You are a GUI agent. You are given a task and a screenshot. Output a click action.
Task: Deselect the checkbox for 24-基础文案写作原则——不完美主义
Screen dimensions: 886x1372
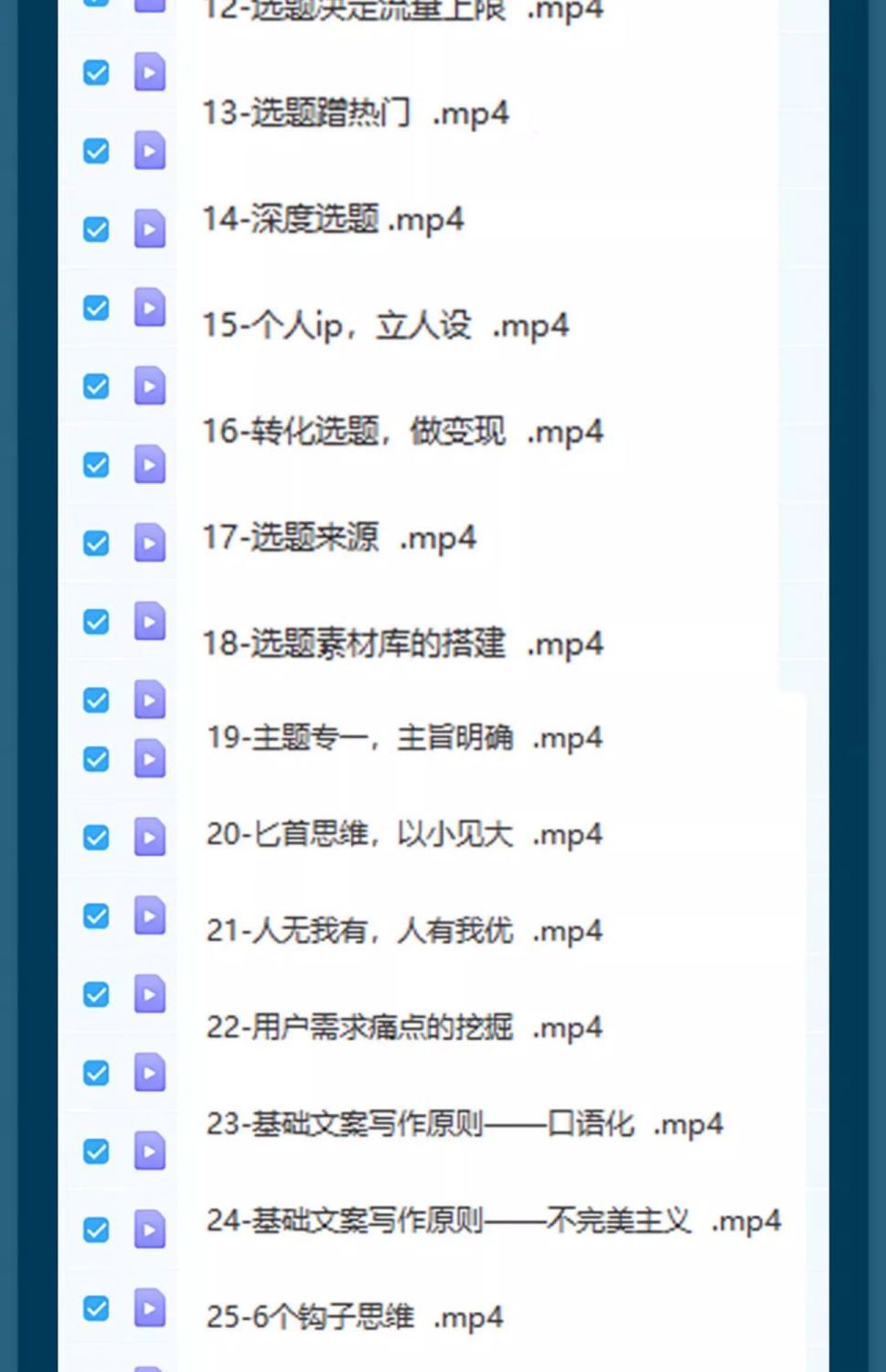coord(97,1230)
